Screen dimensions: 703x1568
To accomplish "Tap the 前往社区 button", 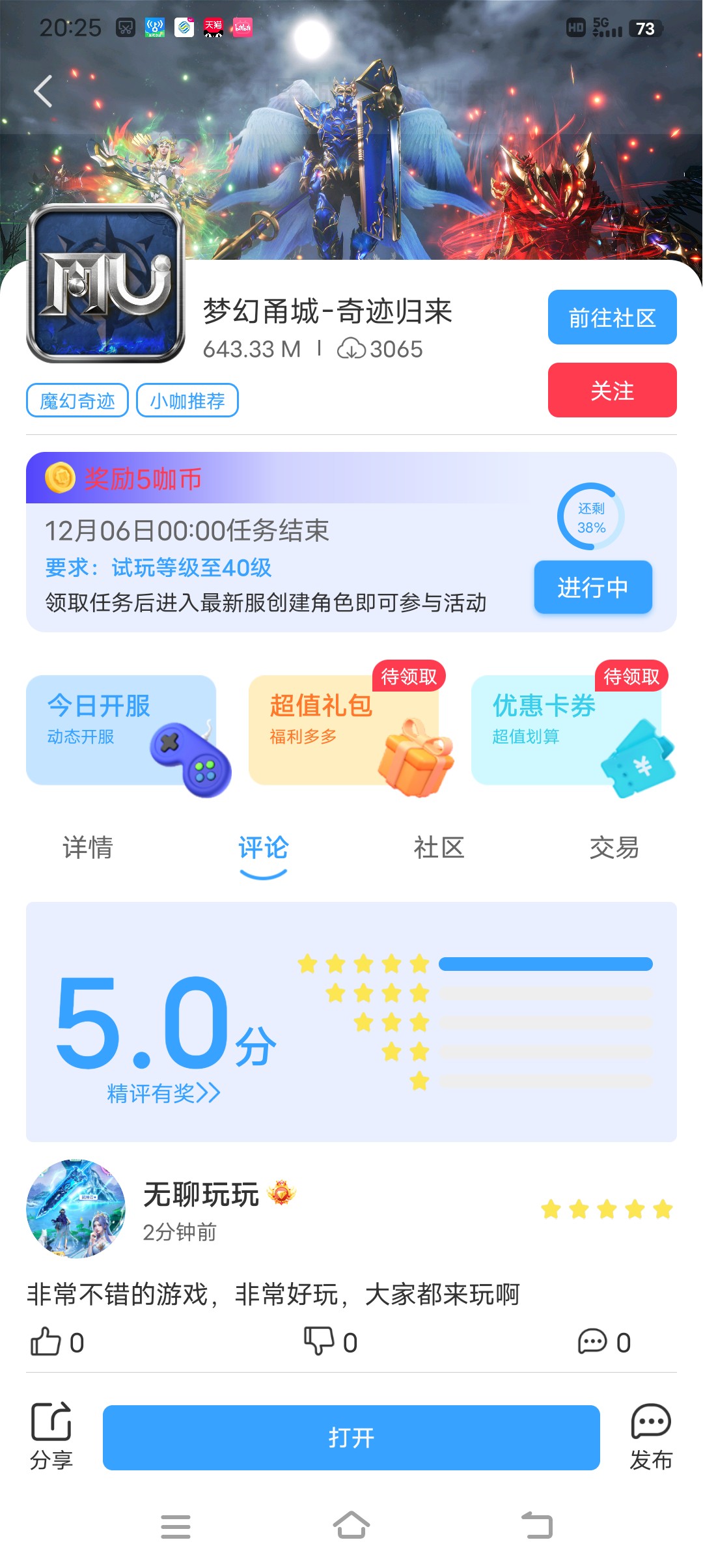I will (x=612, y=318).
